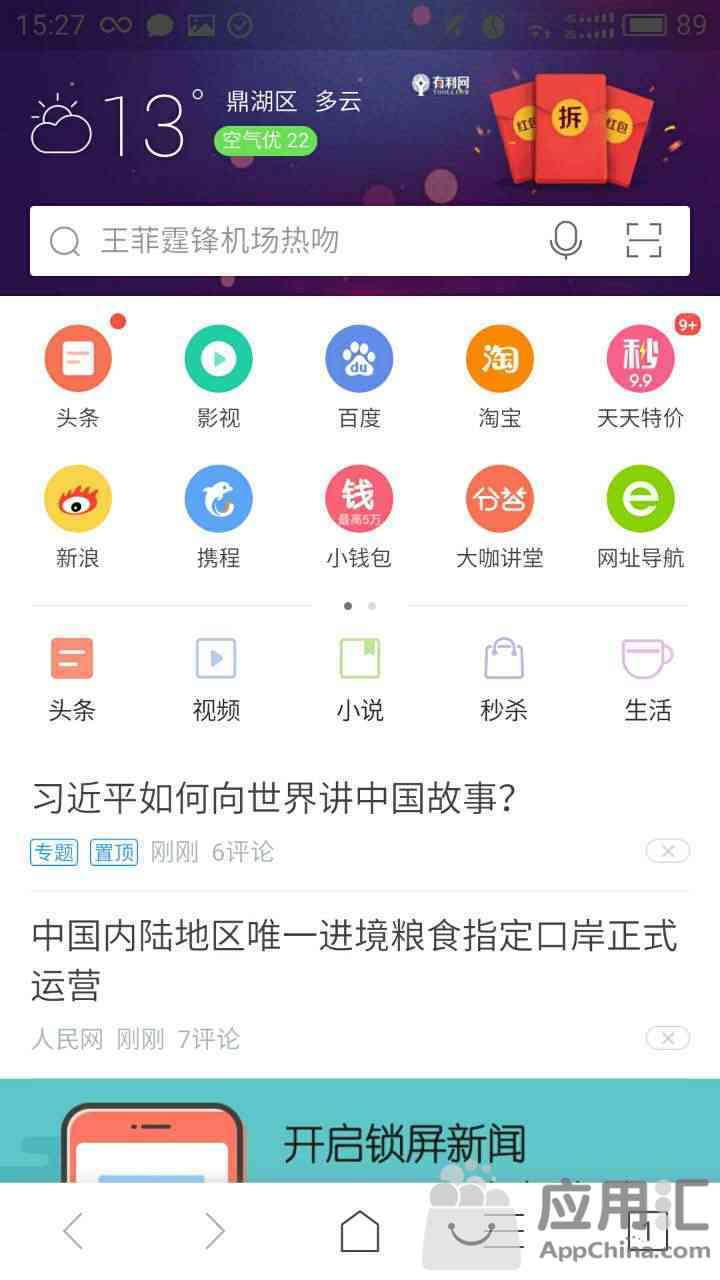
Task: Switch to the 生活 tab
Action: coord(648,680)
